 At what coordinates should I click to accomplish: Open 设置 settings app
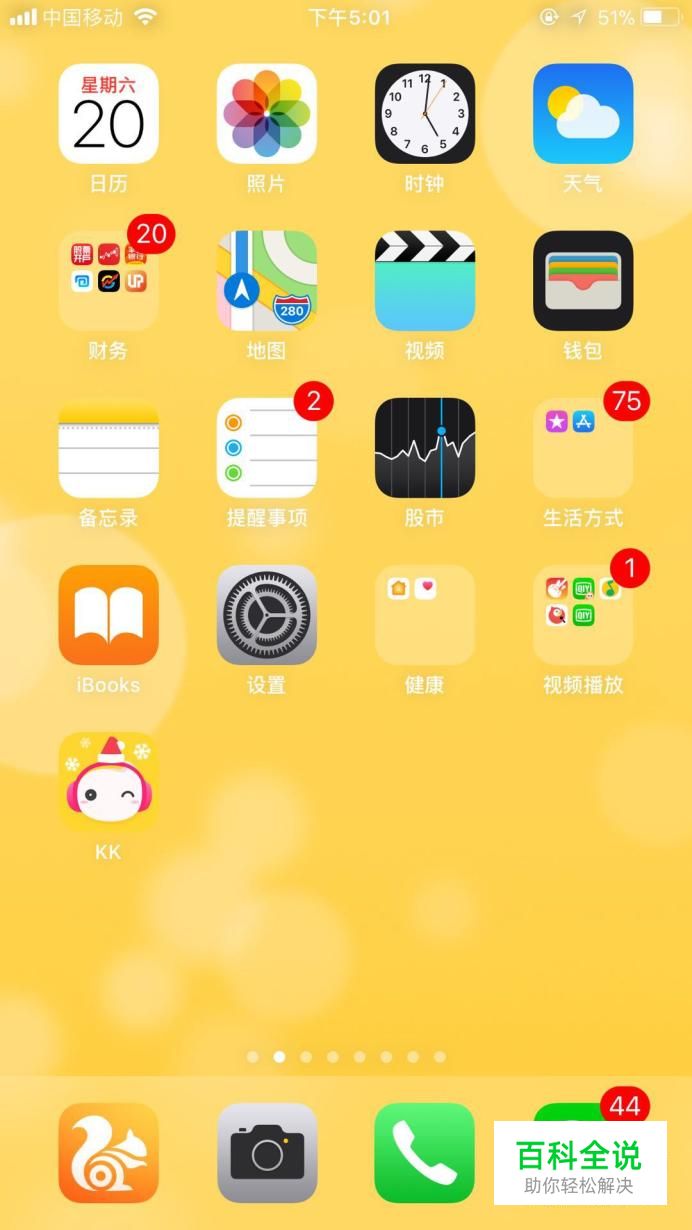(266, 615)
